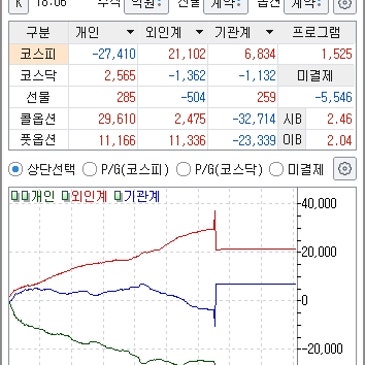
Task: Open the top settings gear icon
Action: 345,5
